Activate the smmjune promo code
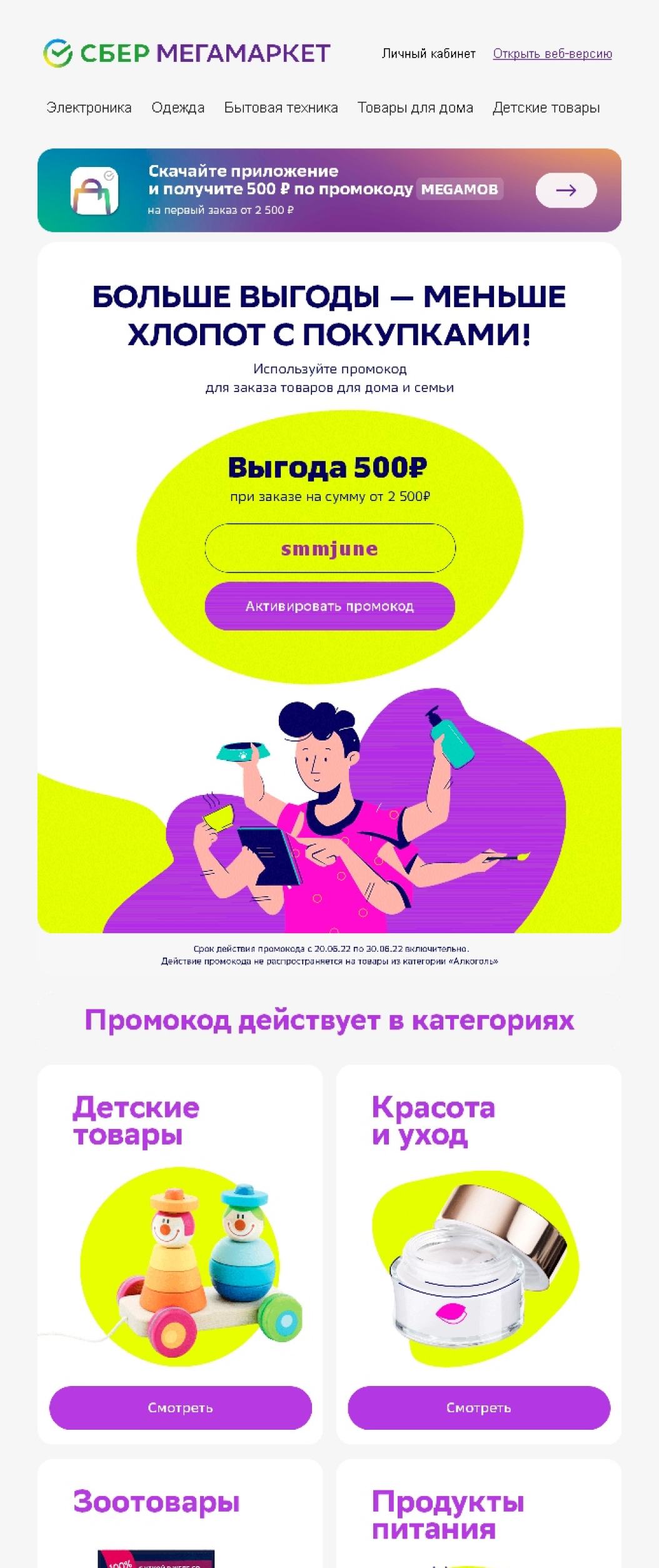659x1568 pixels. 329,606
